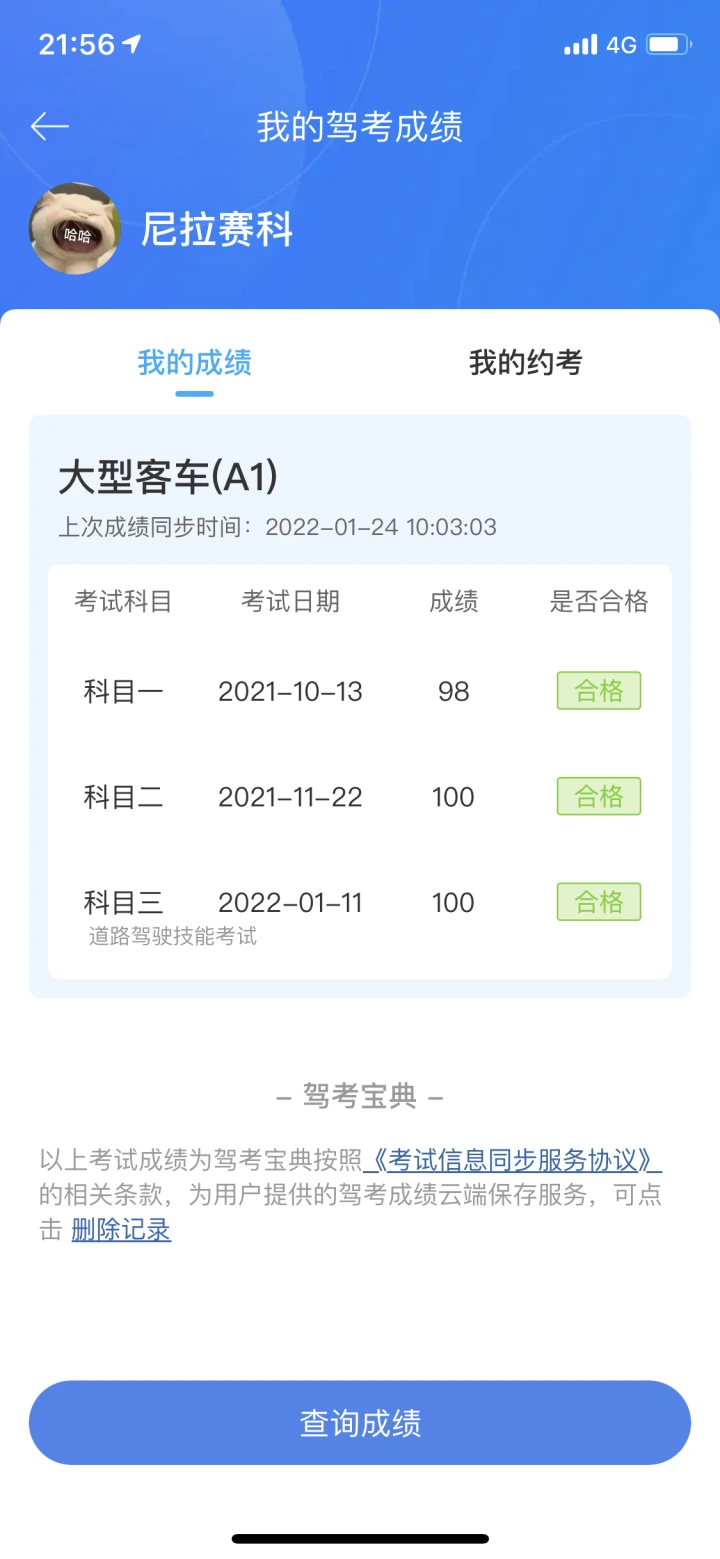Go back using the arrow icon

(x=49, y=127)
